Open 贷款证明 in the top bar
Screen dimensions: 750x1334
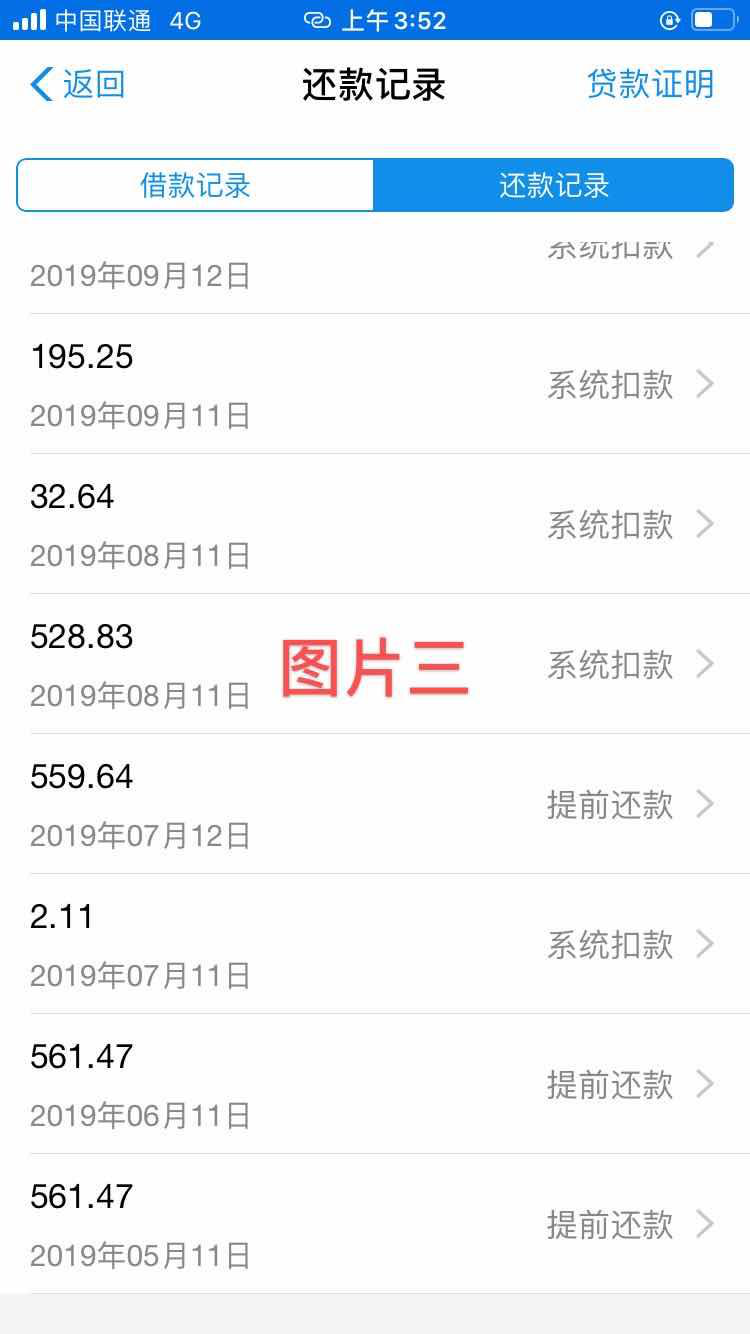(651, 85)
